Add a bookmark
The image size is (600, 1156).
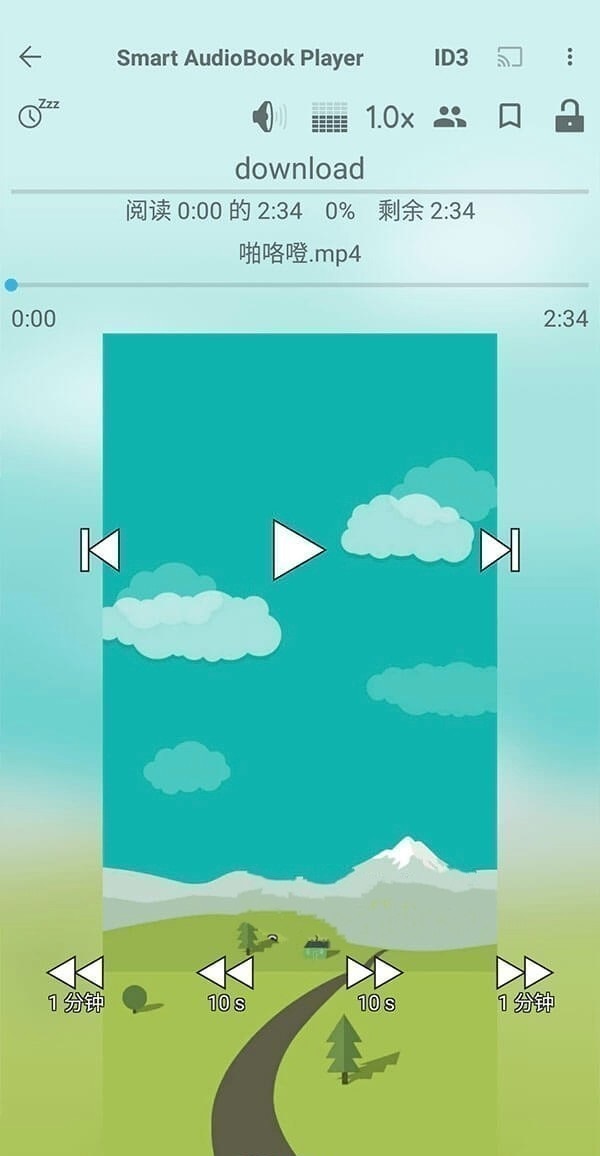coord(510,117)
